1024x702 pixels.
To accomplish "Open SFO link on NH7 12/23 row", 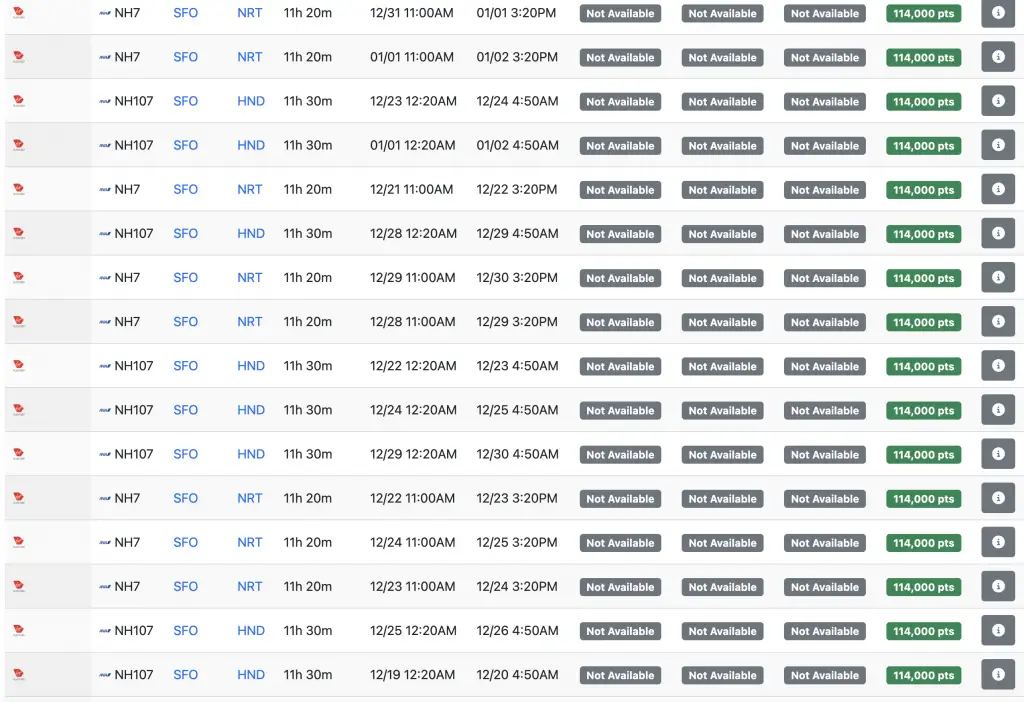I will click(x=186, y=586).
